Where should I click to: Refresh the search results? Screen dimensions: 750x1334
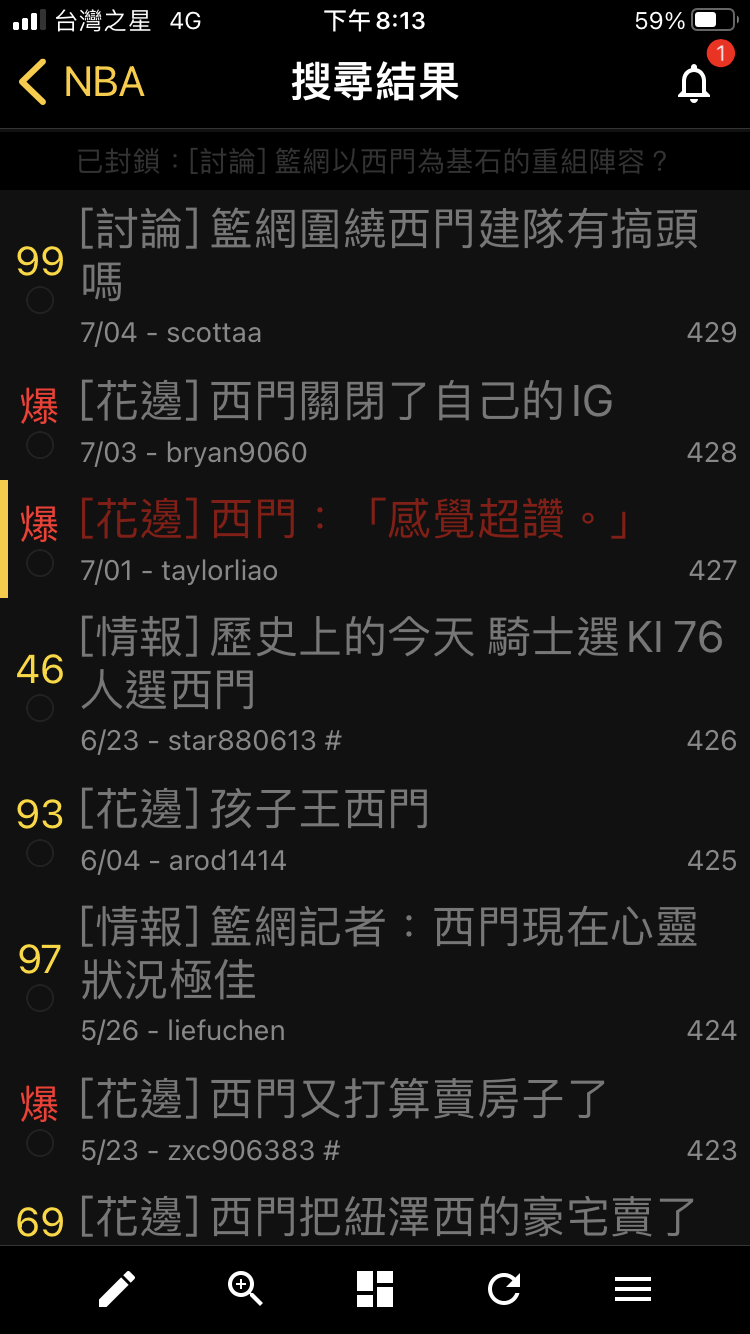point(504,1289)
